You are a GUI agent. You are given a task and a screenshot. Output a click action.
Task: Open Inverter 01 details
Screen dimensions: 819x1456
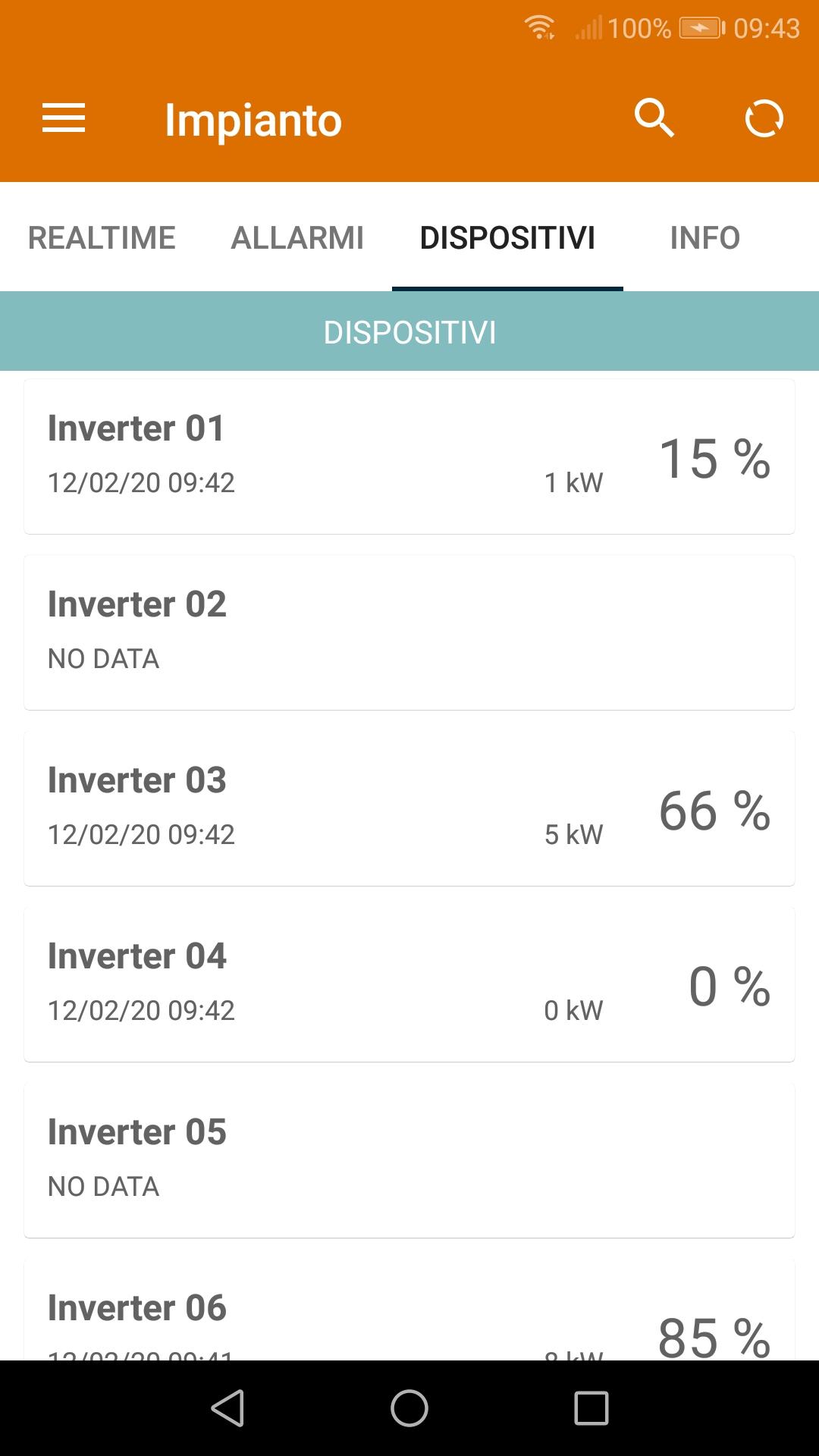[x=409, y=457]
